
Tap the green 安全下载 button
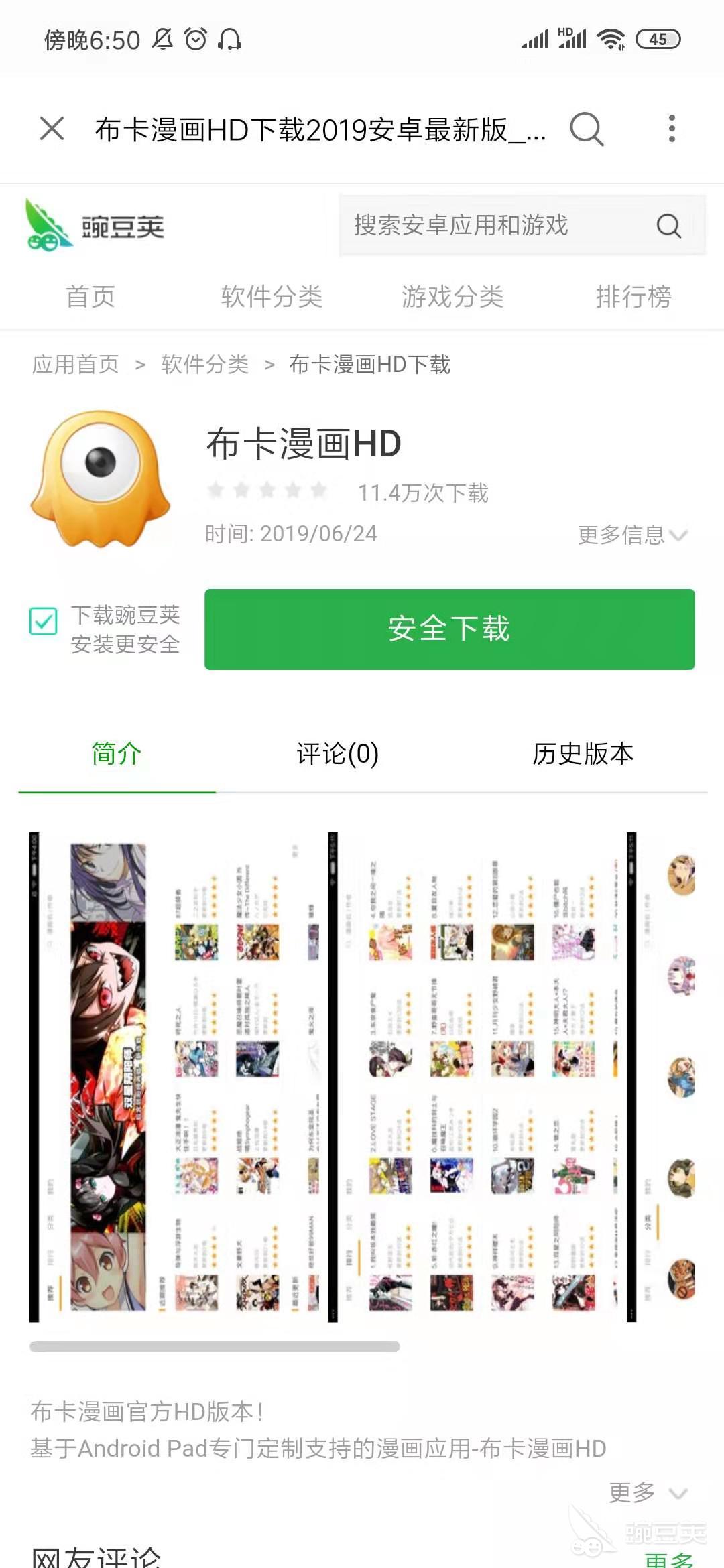[x=449, y=629]
